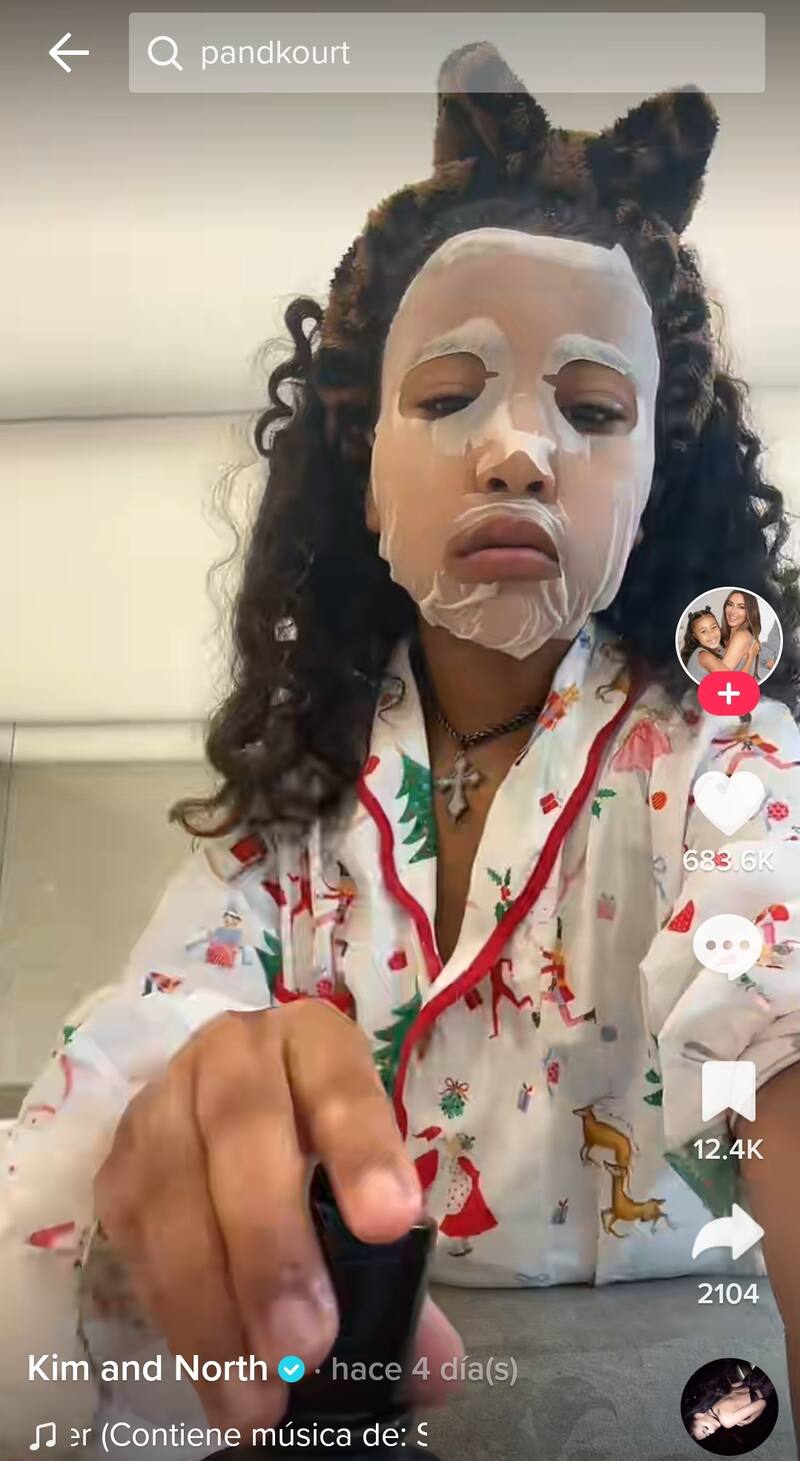Viewport: 800px width, 1461px height.
Task: Open the creator's profile picture
Action: (x=728, y=636)
